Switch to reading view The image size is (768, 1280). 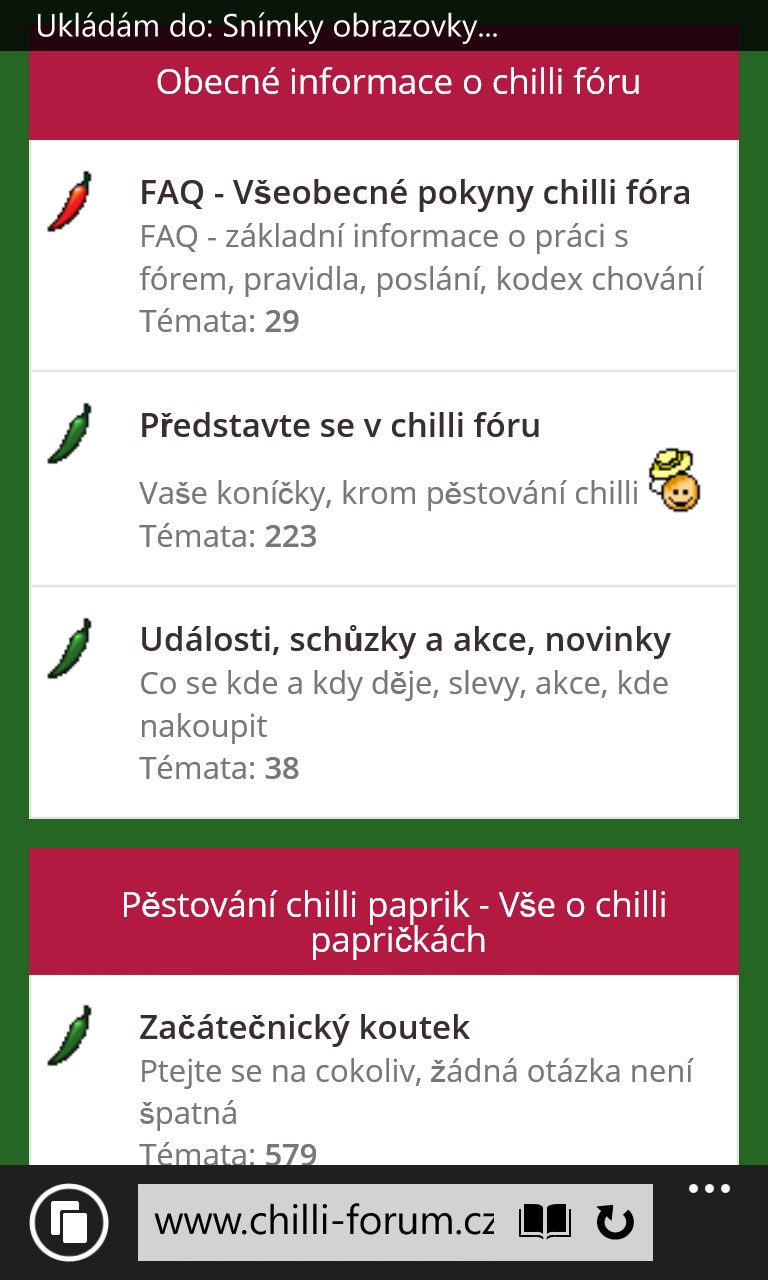545,1222
